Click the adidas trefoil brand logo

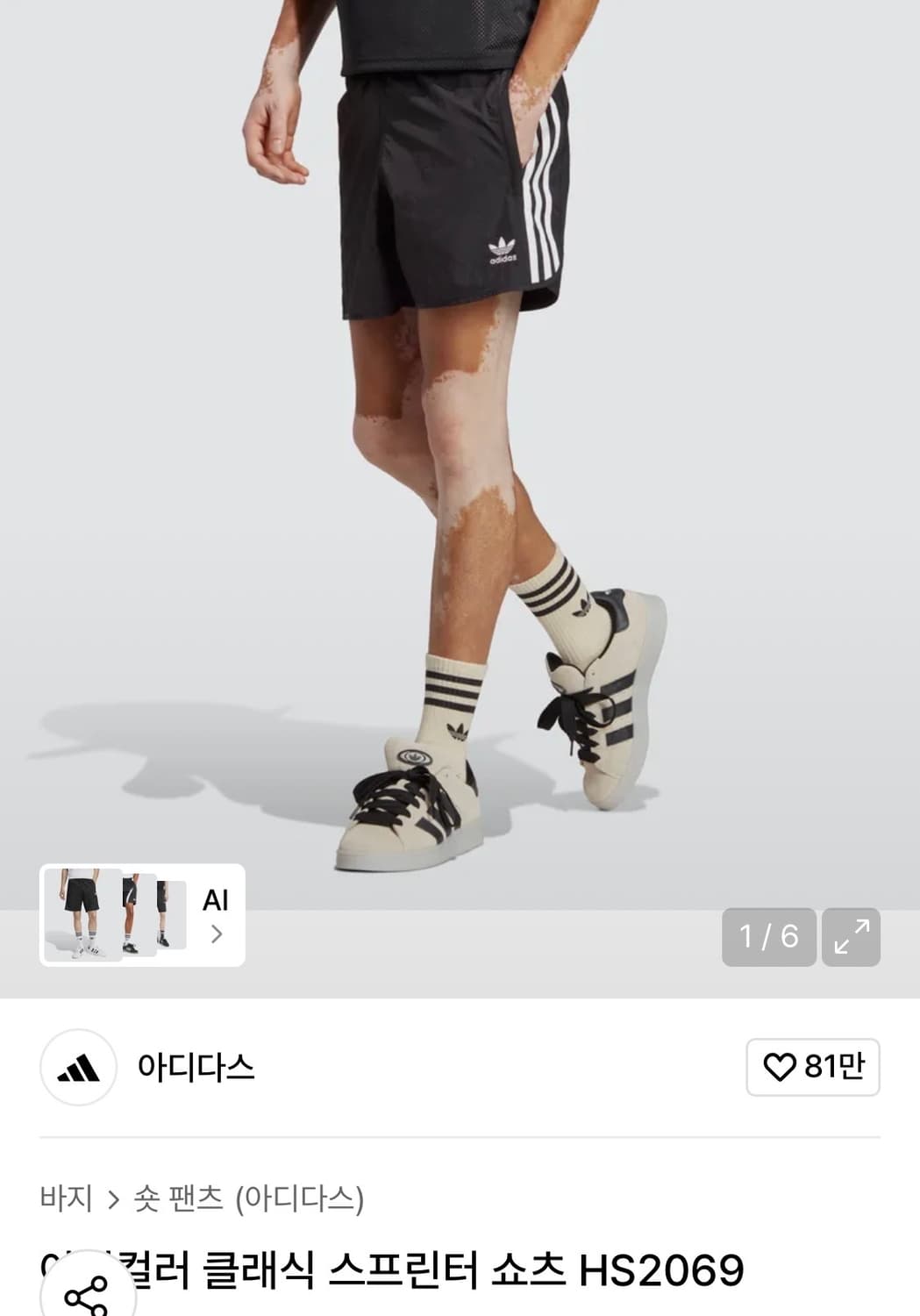[x=78, y=1069]
